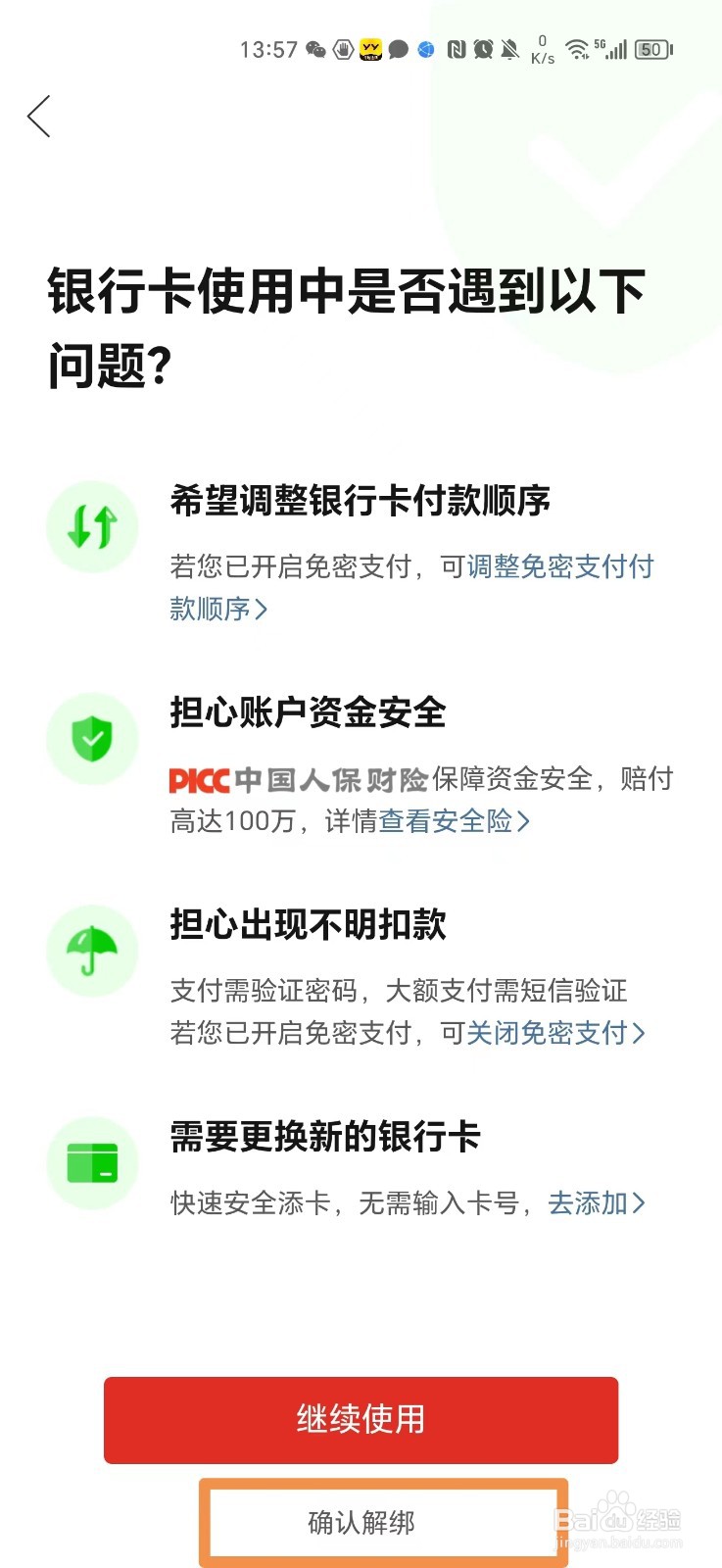This screenshot has width=722, height=1568.
Task: Tap the green umbrella deduction protection icon
Action: [92, 951]
